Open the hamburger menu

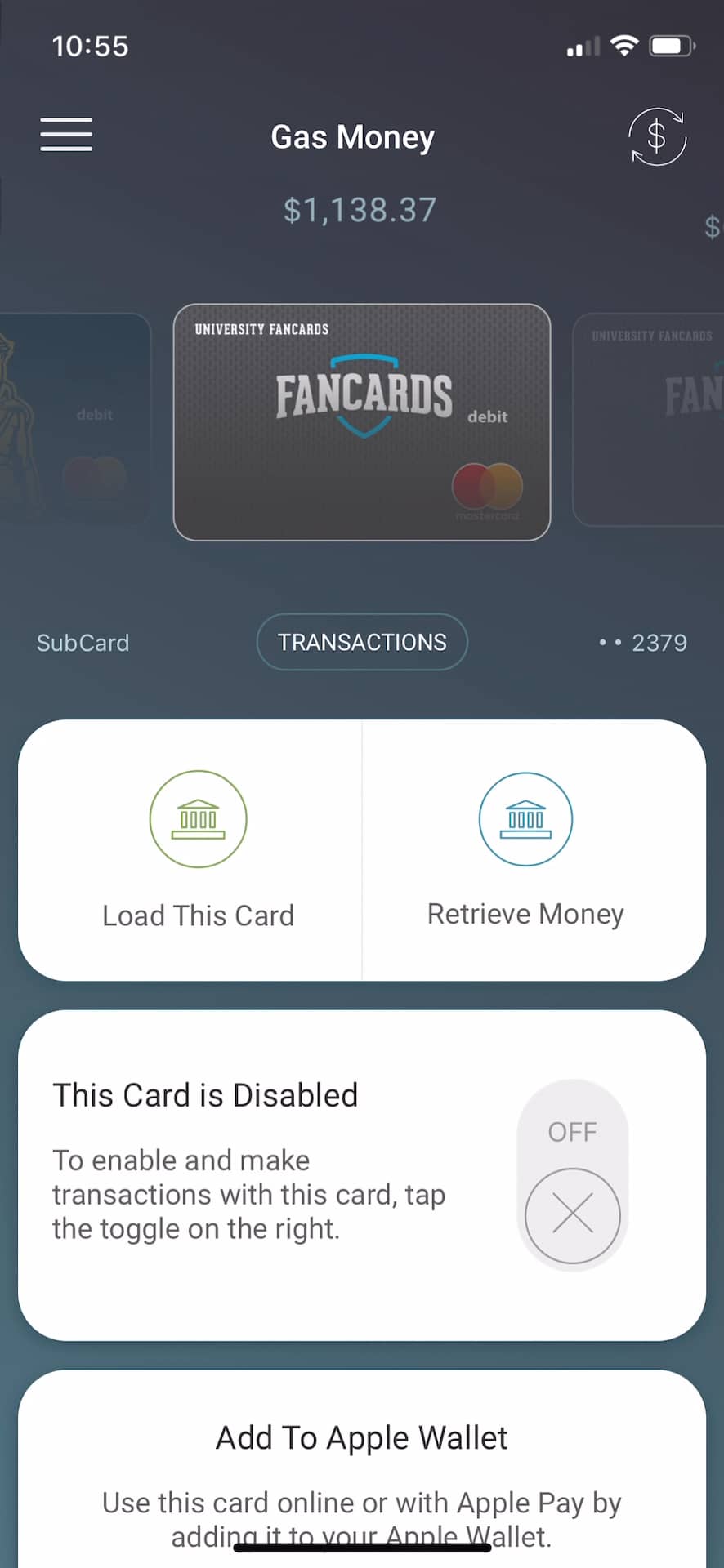66,135
